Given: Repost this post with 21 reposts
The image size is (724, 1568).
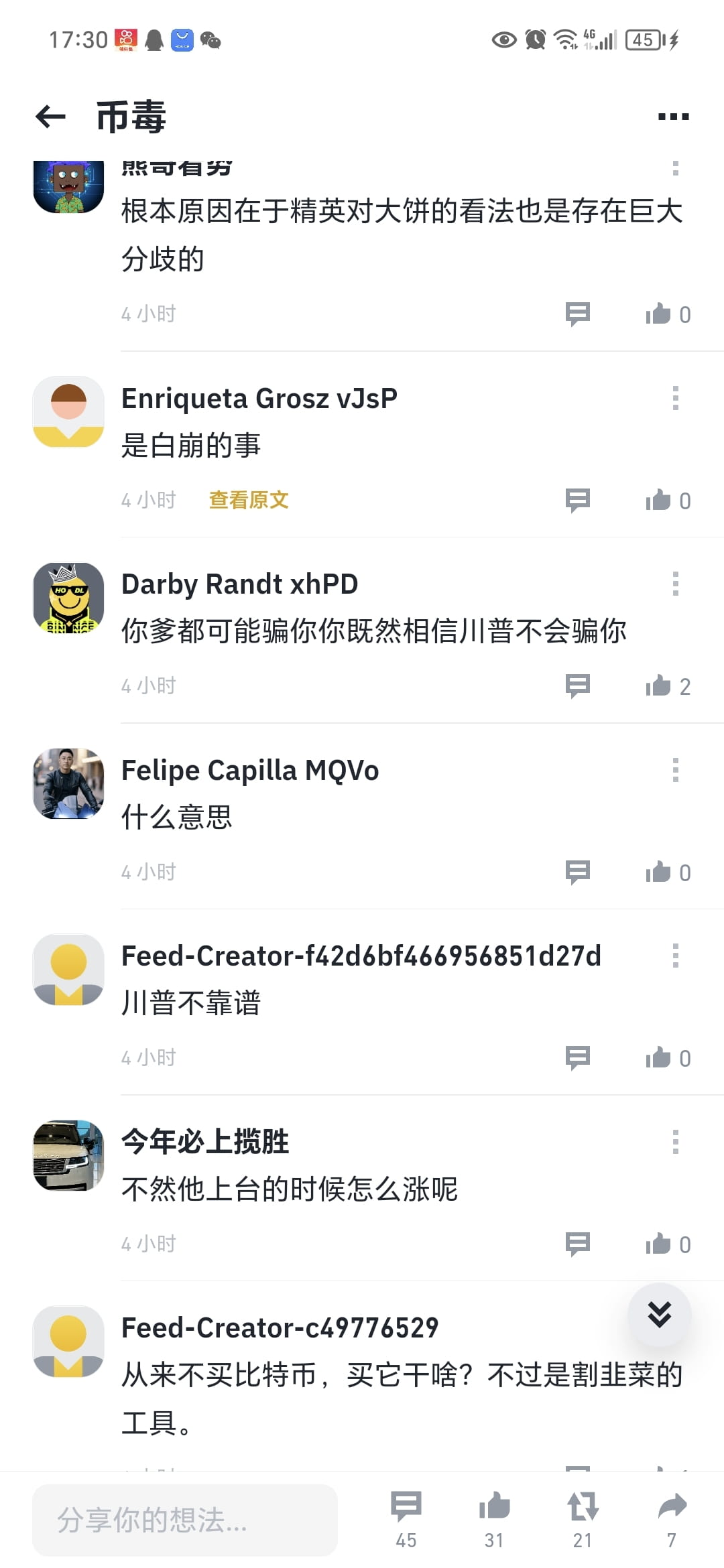Looking at the screenshot, I should [583, 1518].
